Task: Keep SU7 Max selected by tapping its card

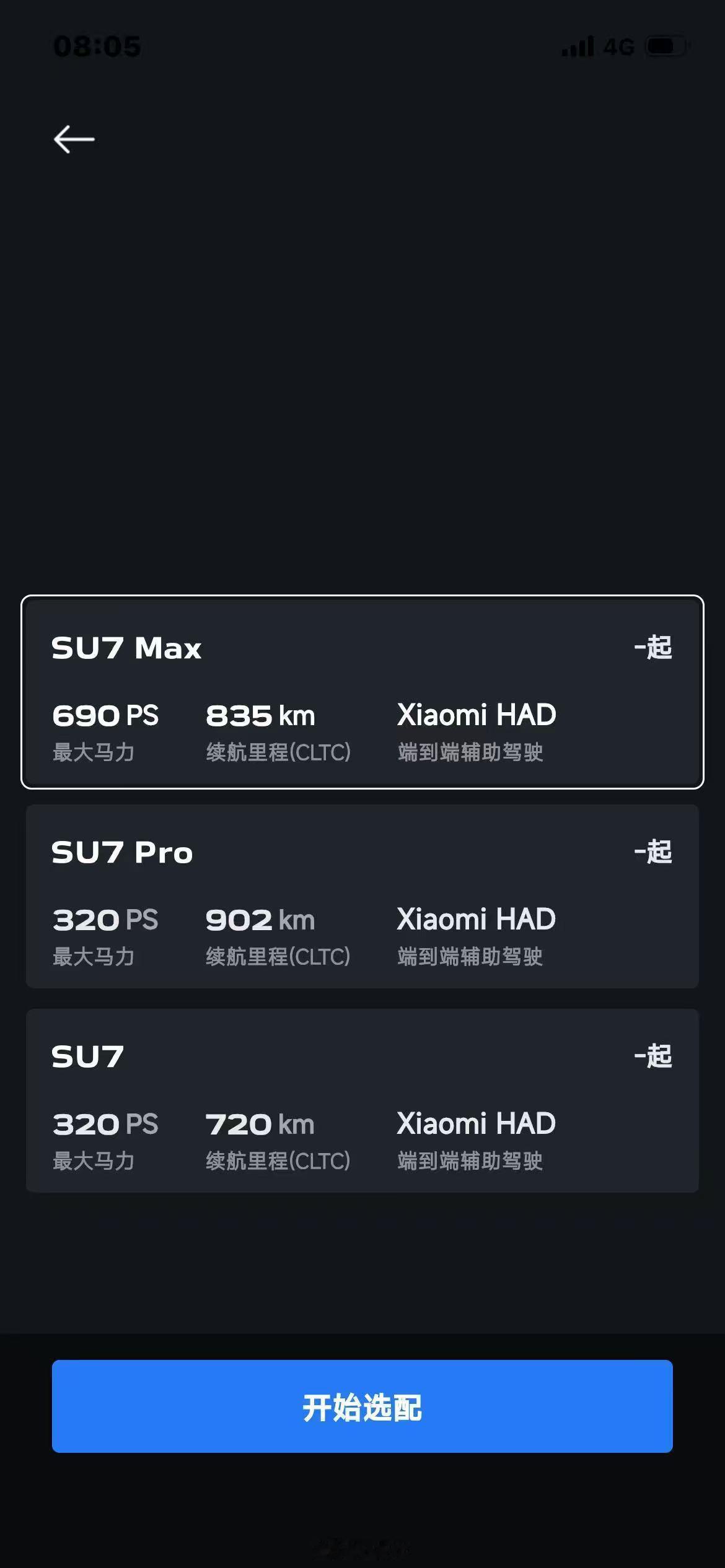Action: click(x=362, y=690)
